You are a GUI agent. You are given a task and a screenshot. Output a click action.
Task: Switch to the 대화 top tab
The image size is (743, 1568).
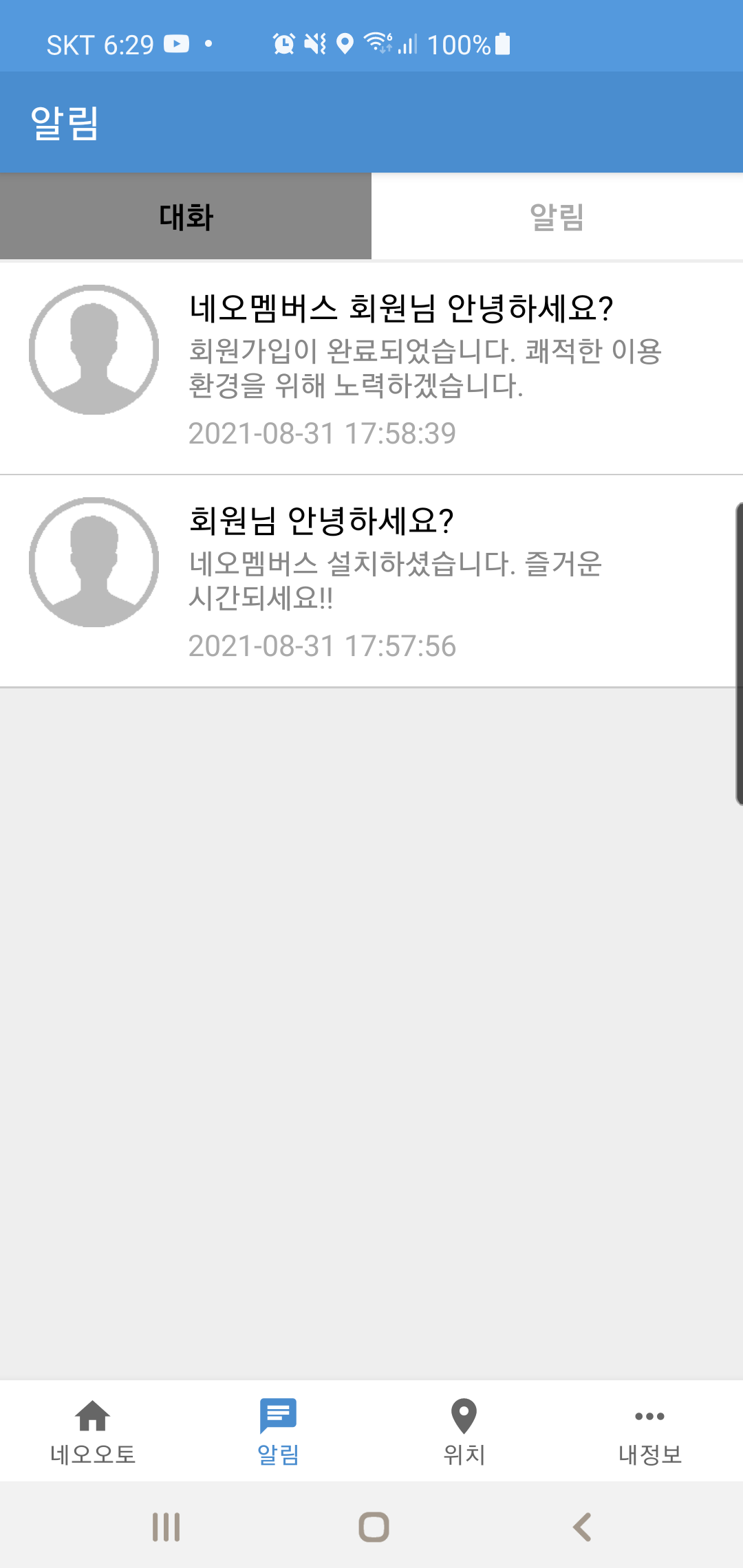[x=186, y=217]
